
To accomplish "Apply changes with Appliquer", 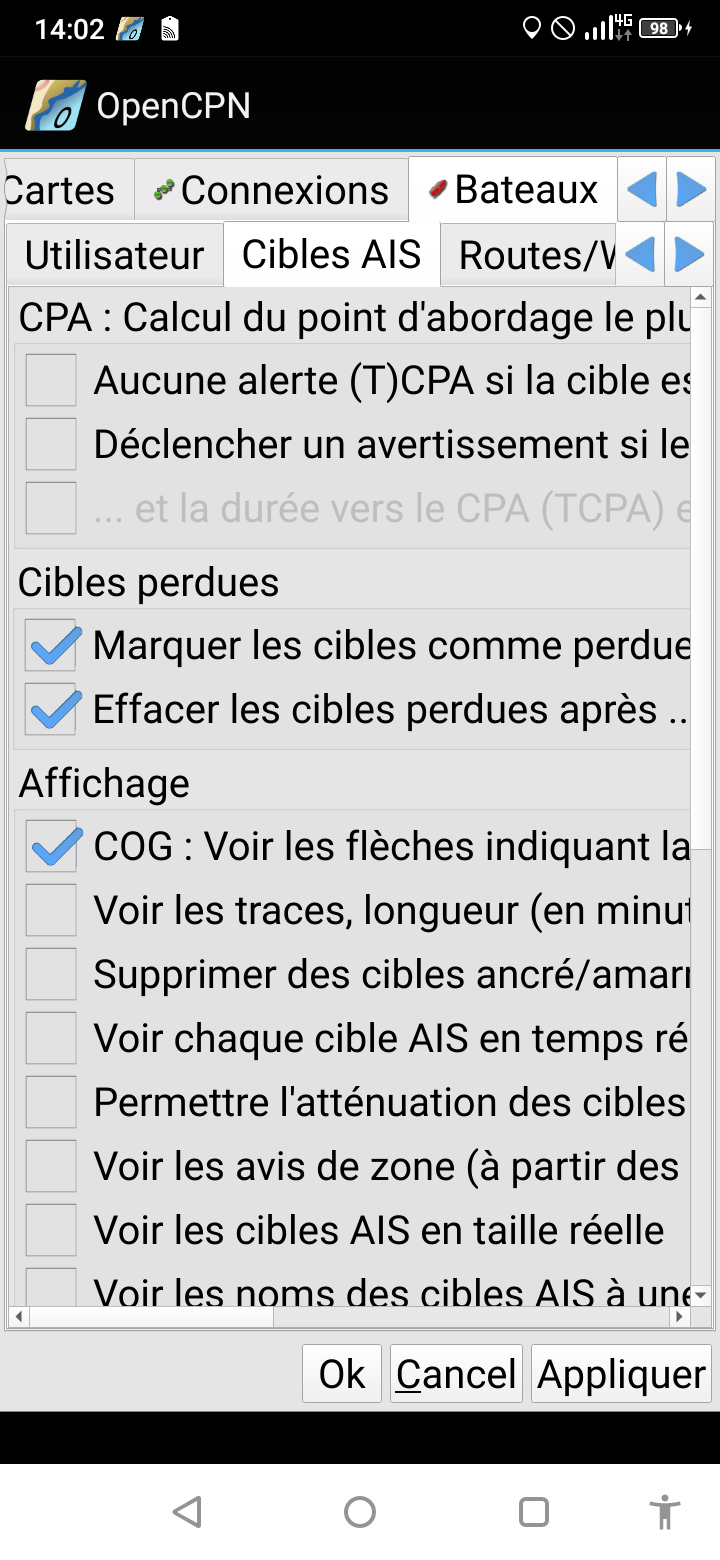I will [621, 1374].
